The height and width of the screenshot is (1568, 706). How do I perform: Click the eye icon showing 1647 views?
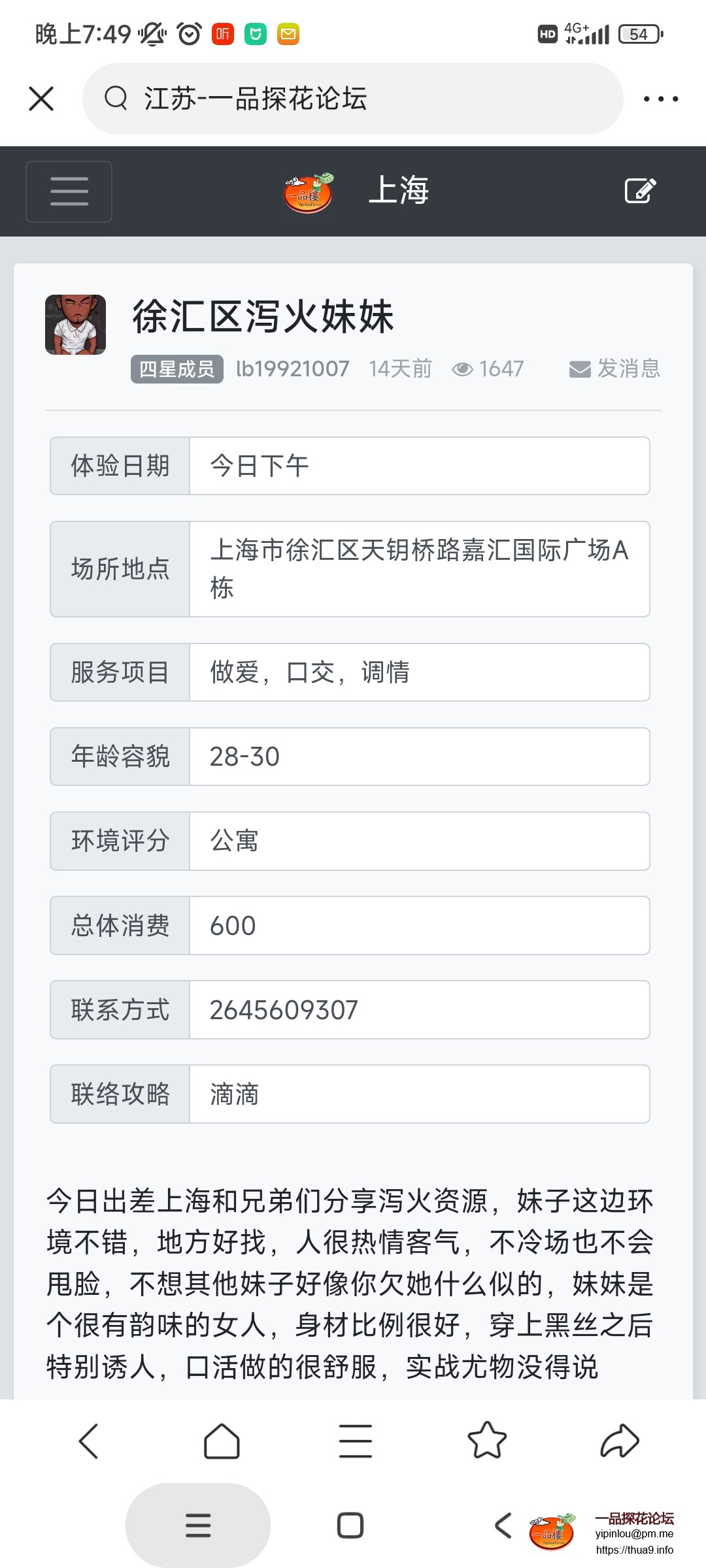click(x=463, y=369)
